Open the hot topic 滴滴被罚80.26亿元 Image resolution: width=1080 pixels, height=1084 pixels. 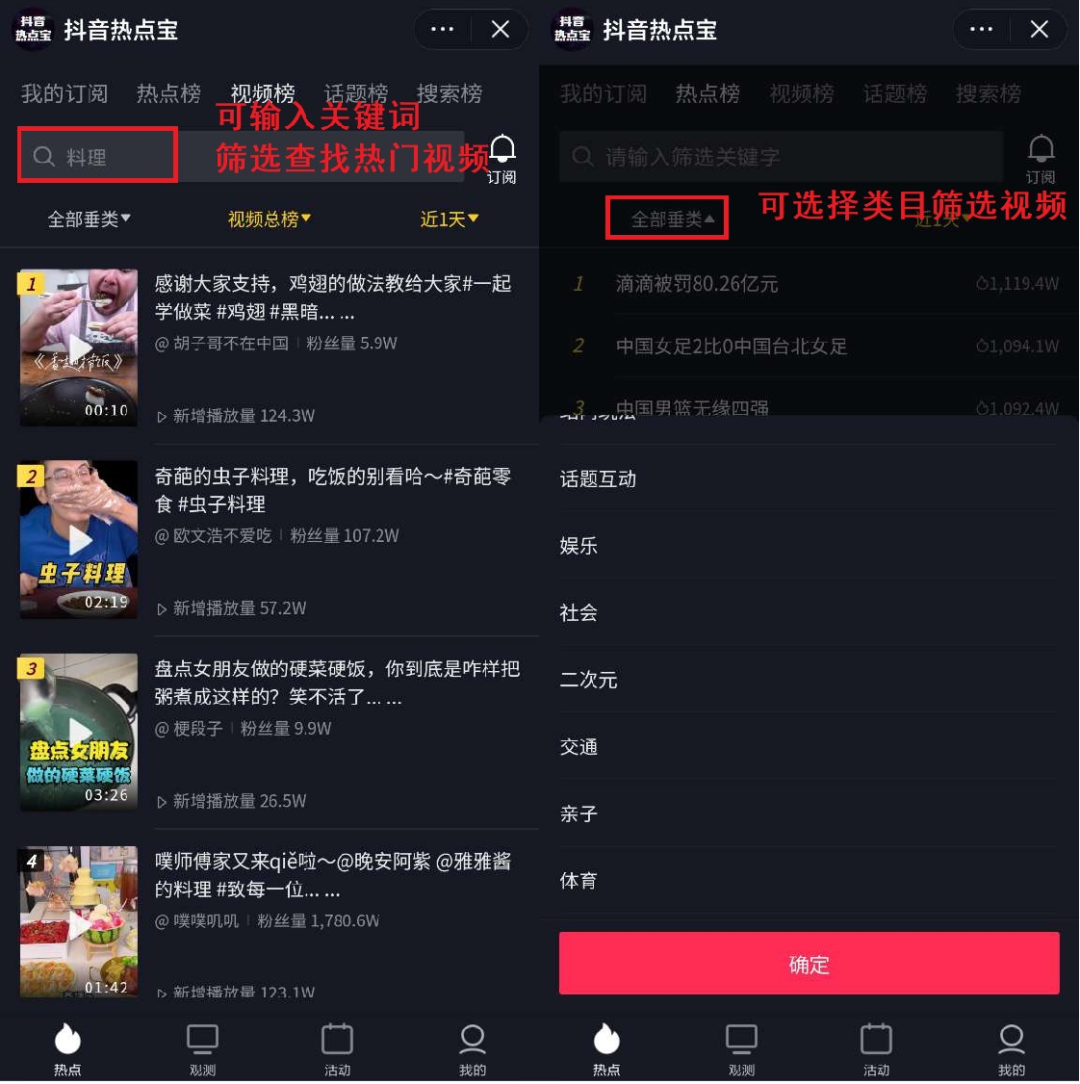tap(697, 284)
